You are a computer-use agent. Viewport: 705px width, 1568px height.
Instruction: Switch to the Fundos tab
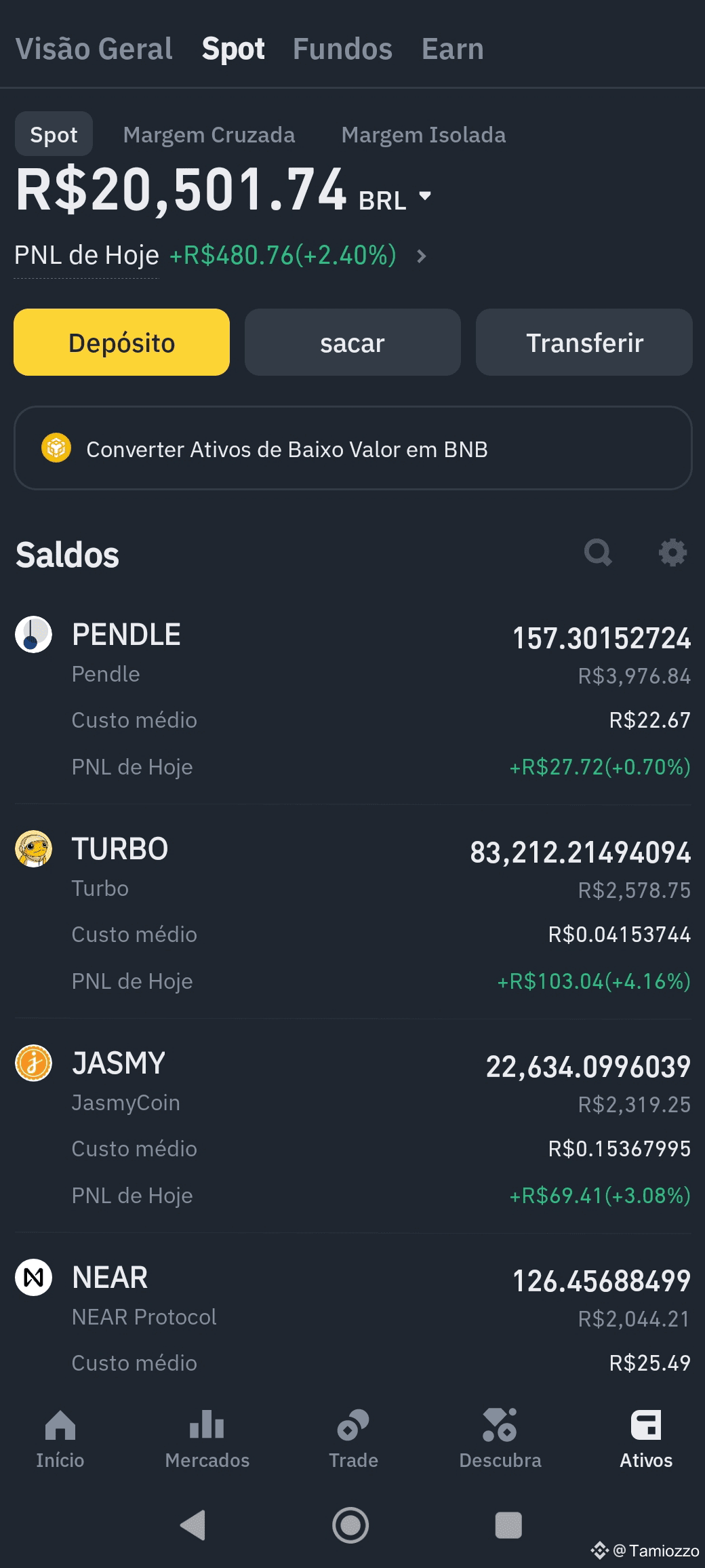342,49
